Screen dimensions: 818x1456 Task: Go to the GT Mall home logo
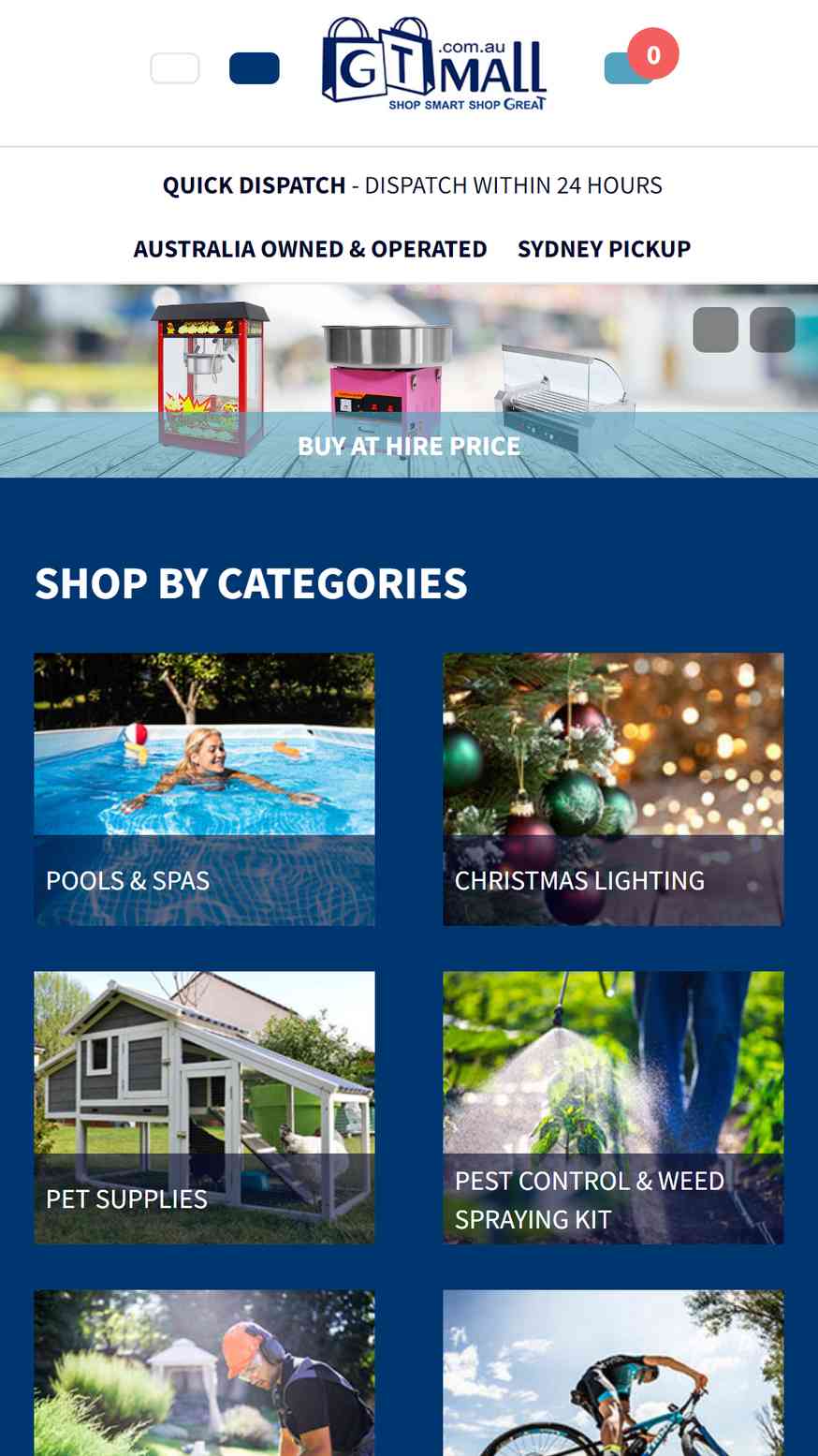tap(434, 64)
